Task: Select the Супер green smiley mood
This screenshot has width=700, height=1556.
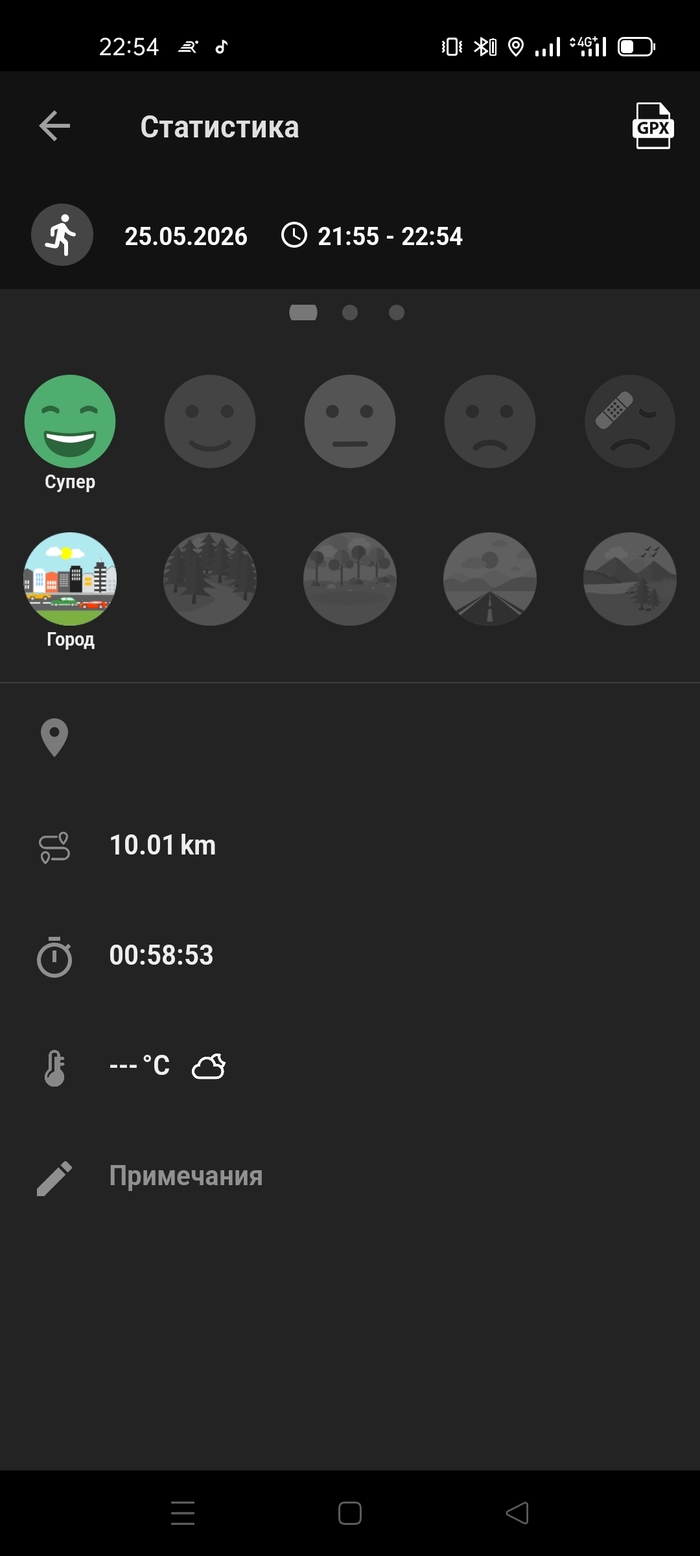Action: click(70, 421)
